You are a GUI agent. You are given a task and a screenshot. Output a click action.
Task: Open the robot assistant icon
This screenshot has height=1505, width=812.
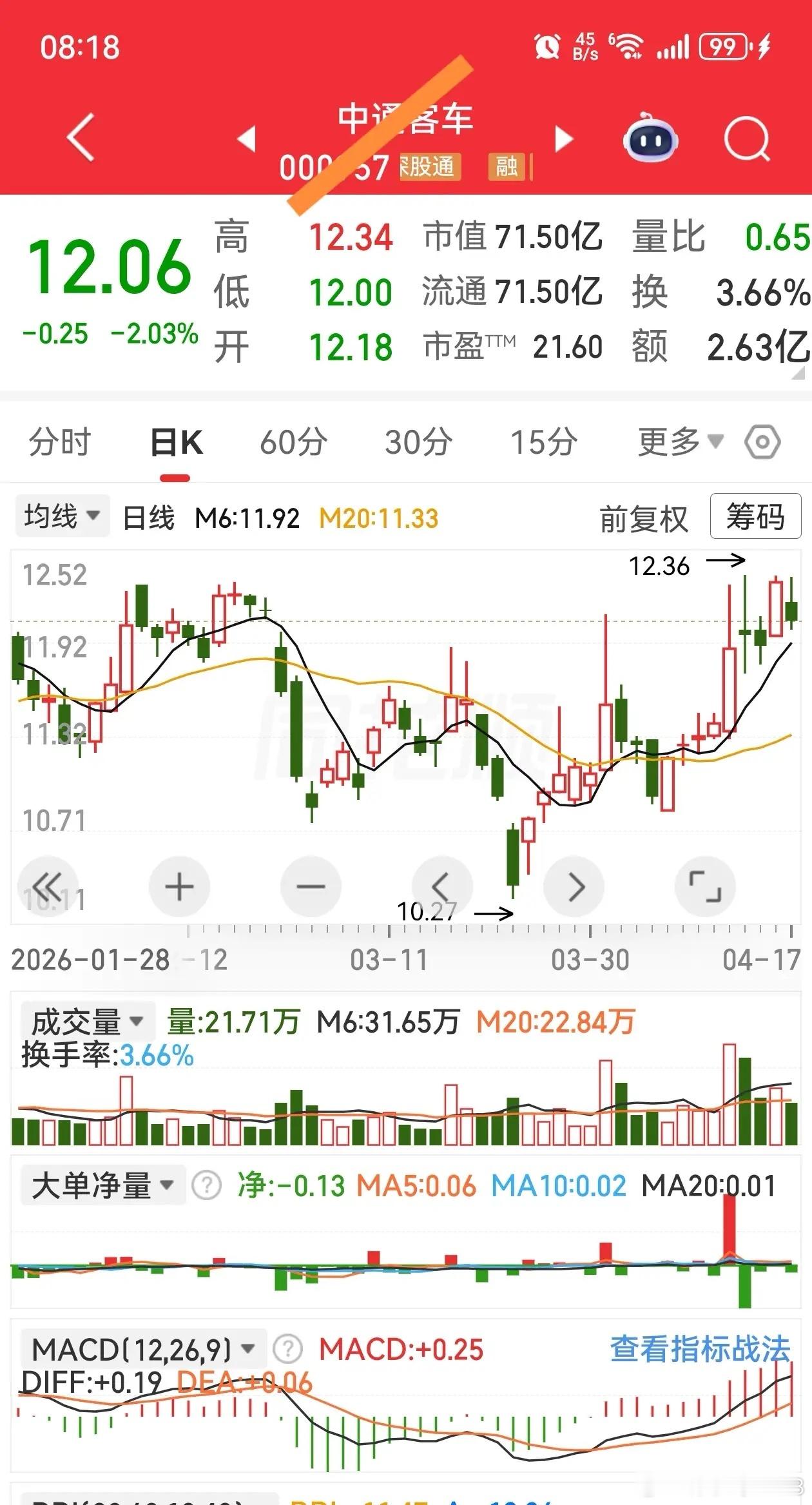[650, 137]
